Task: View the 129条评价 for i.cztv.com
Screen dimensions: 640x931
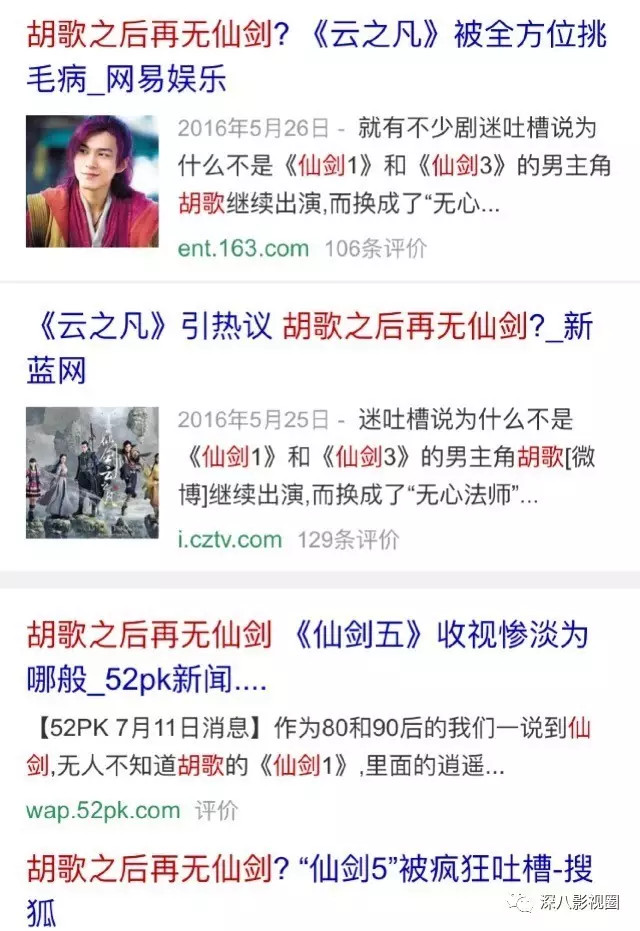Action: coord(348,540)
